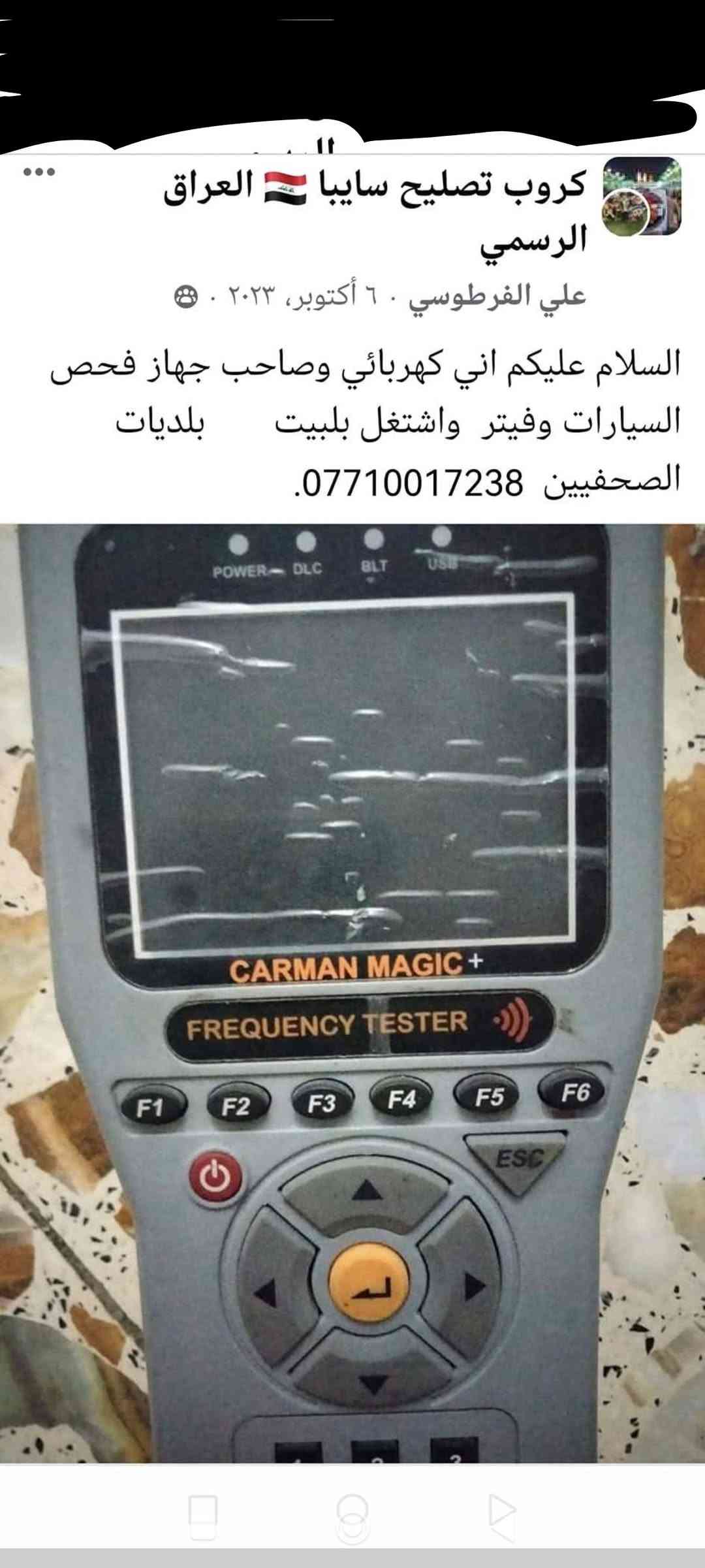The width and height of the screenshot is (705, 1568).
Task: View علي الفرطوسي's profile
Action: (497, 297)
